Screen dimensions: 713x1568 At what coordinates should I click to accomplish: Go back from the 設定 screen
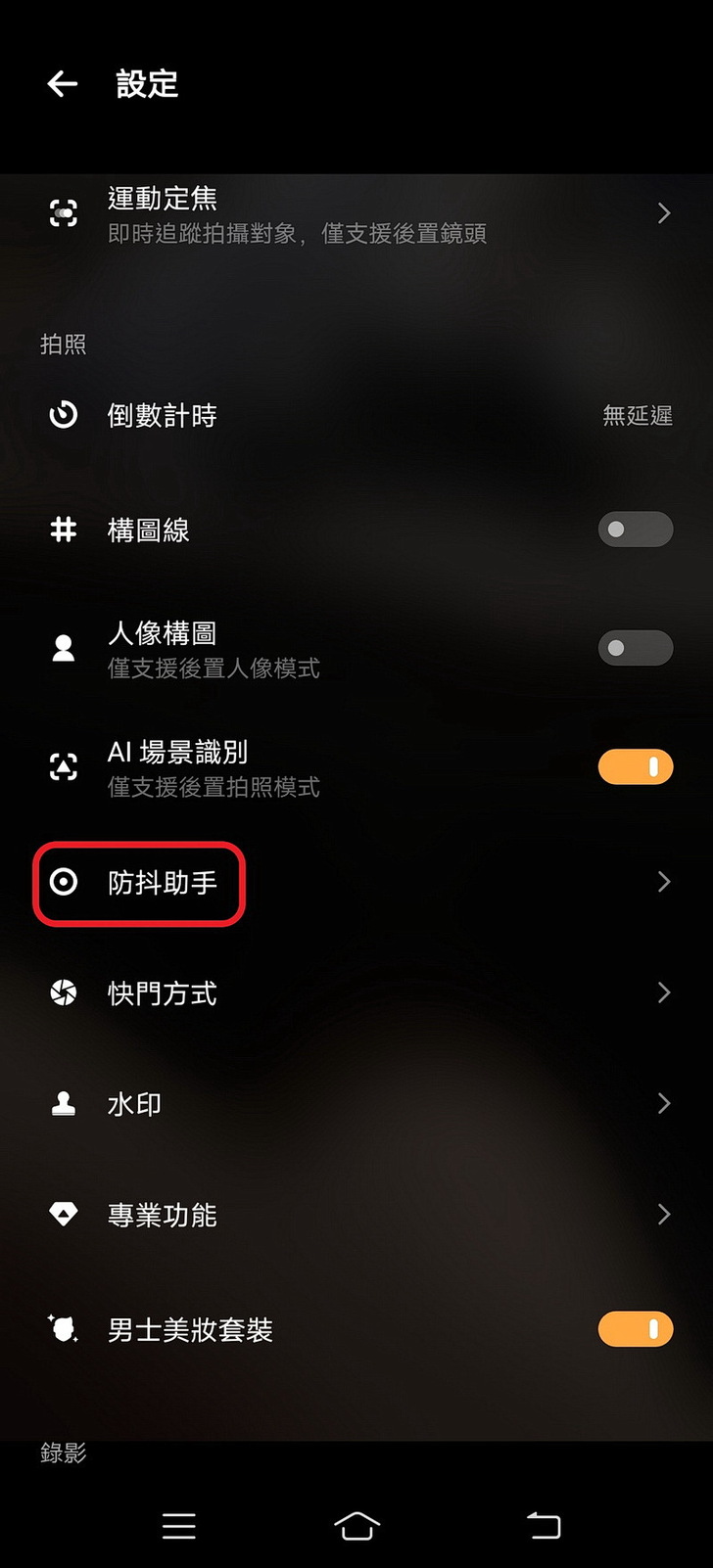[x=63, y=84]
